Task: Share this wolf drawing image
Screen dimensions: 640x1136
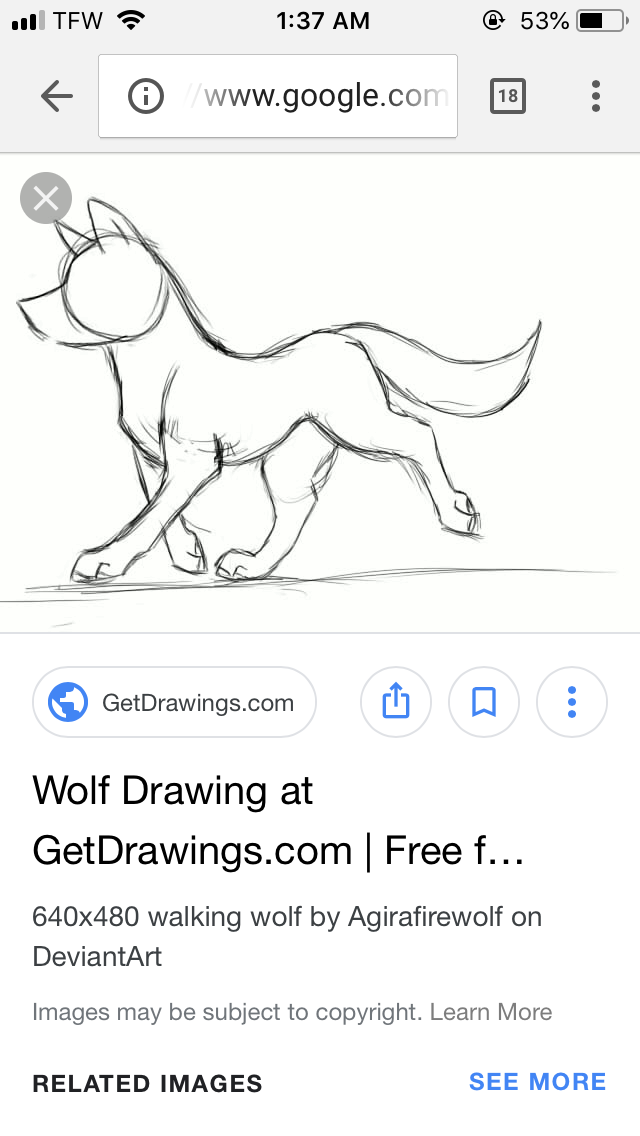Action: tap(396, 702)
